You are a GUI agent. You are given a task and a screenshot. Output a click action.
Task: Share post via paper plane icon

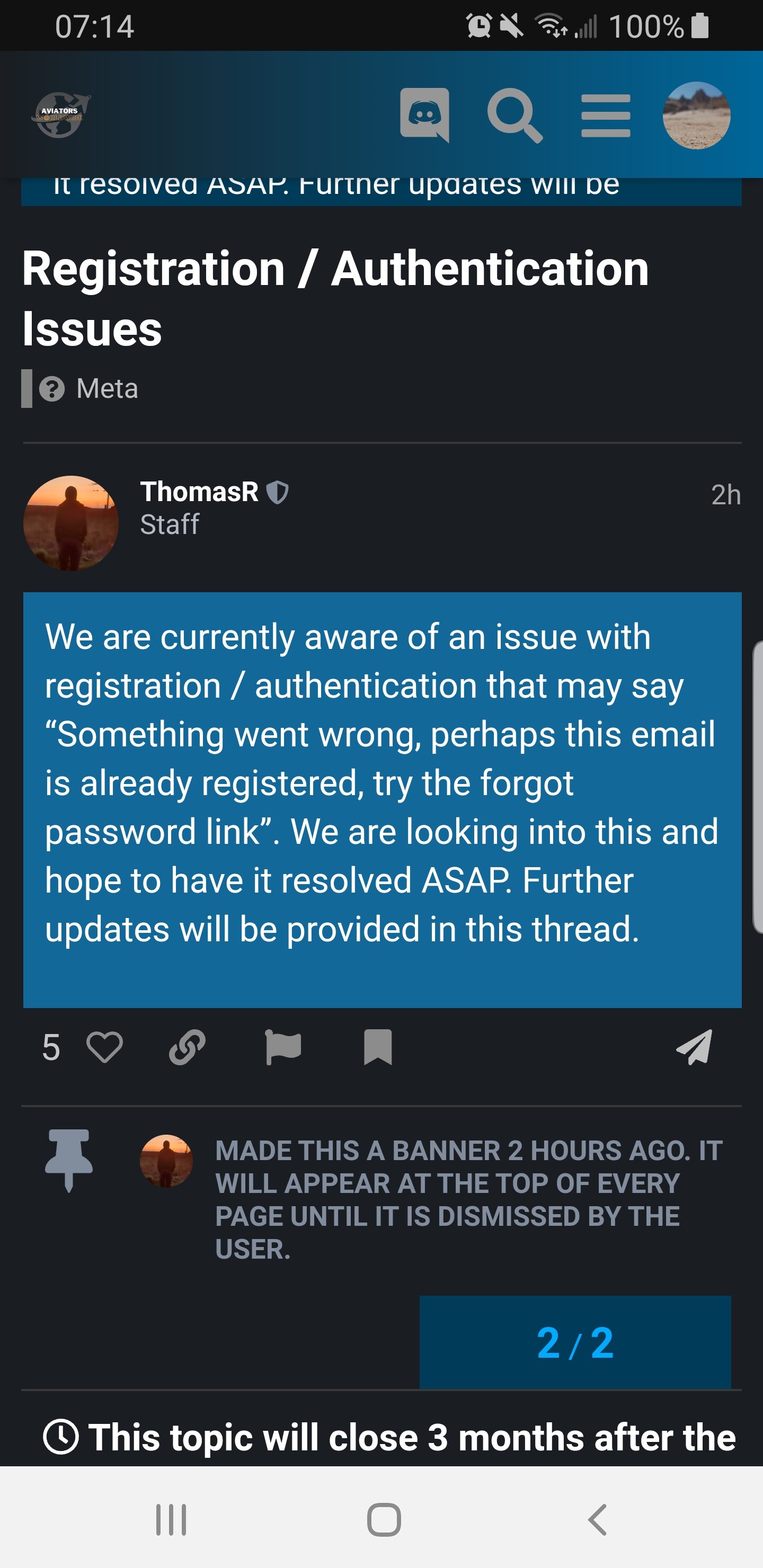coord(694,1047)
